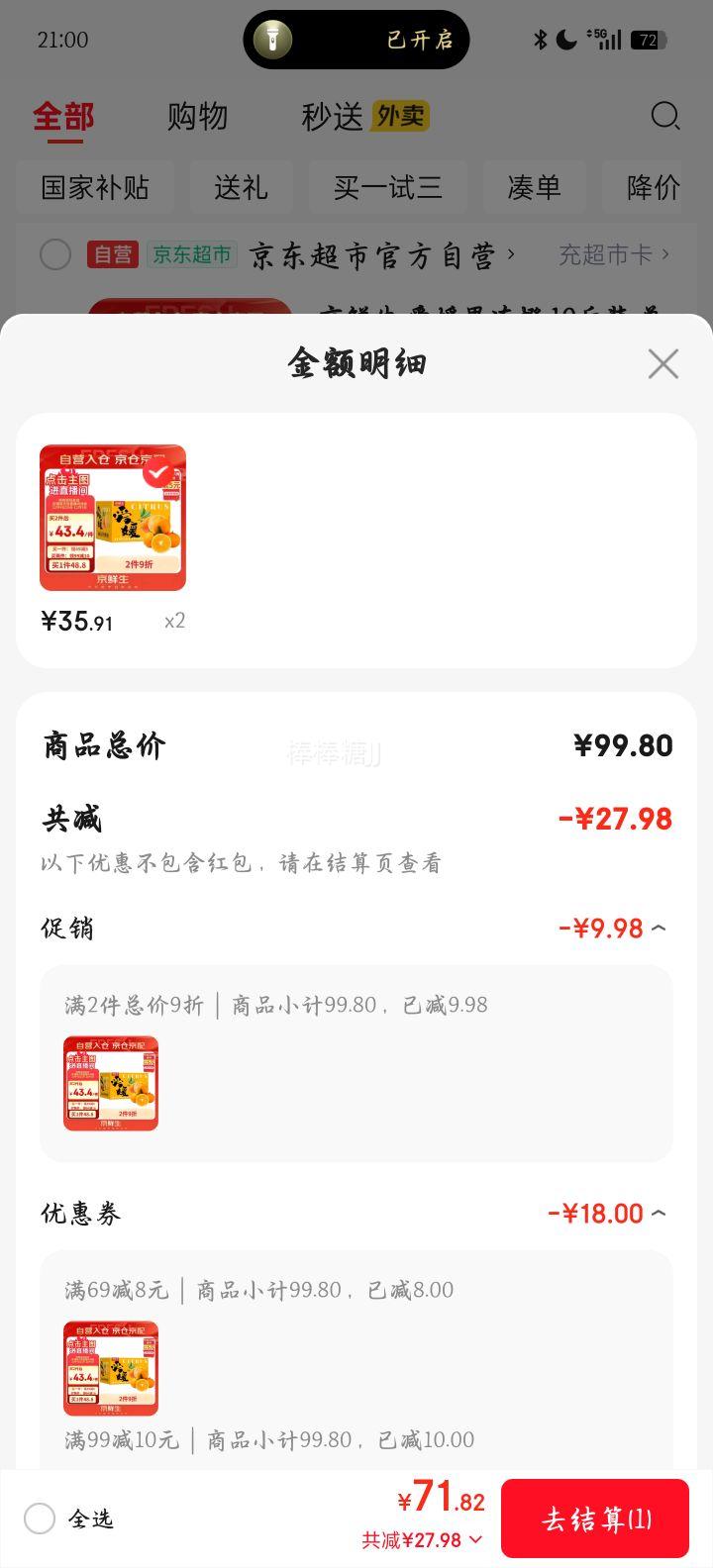Select the 降价 filter chip

click(x=653, y=188)
